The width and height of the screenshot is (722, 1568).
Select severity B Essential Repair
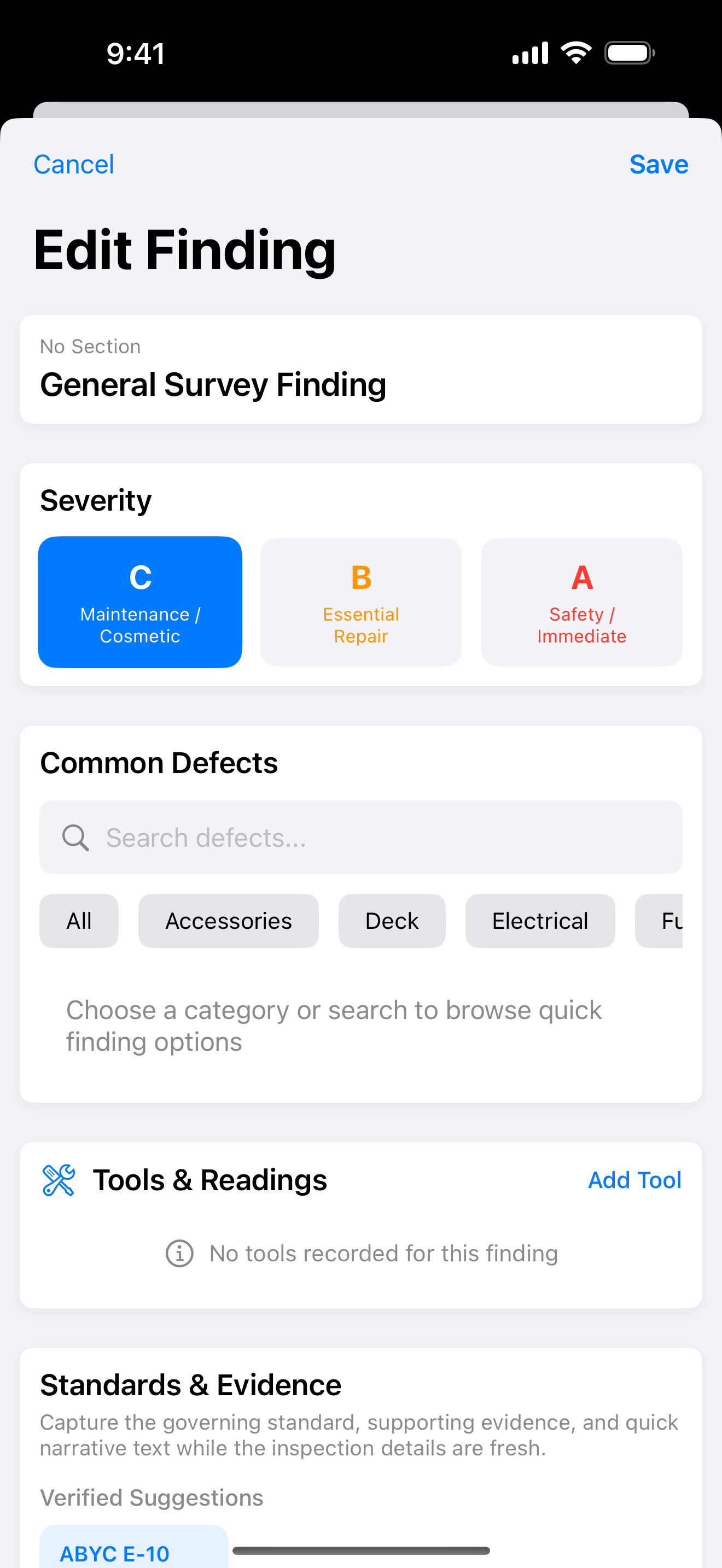pos(360,601)
